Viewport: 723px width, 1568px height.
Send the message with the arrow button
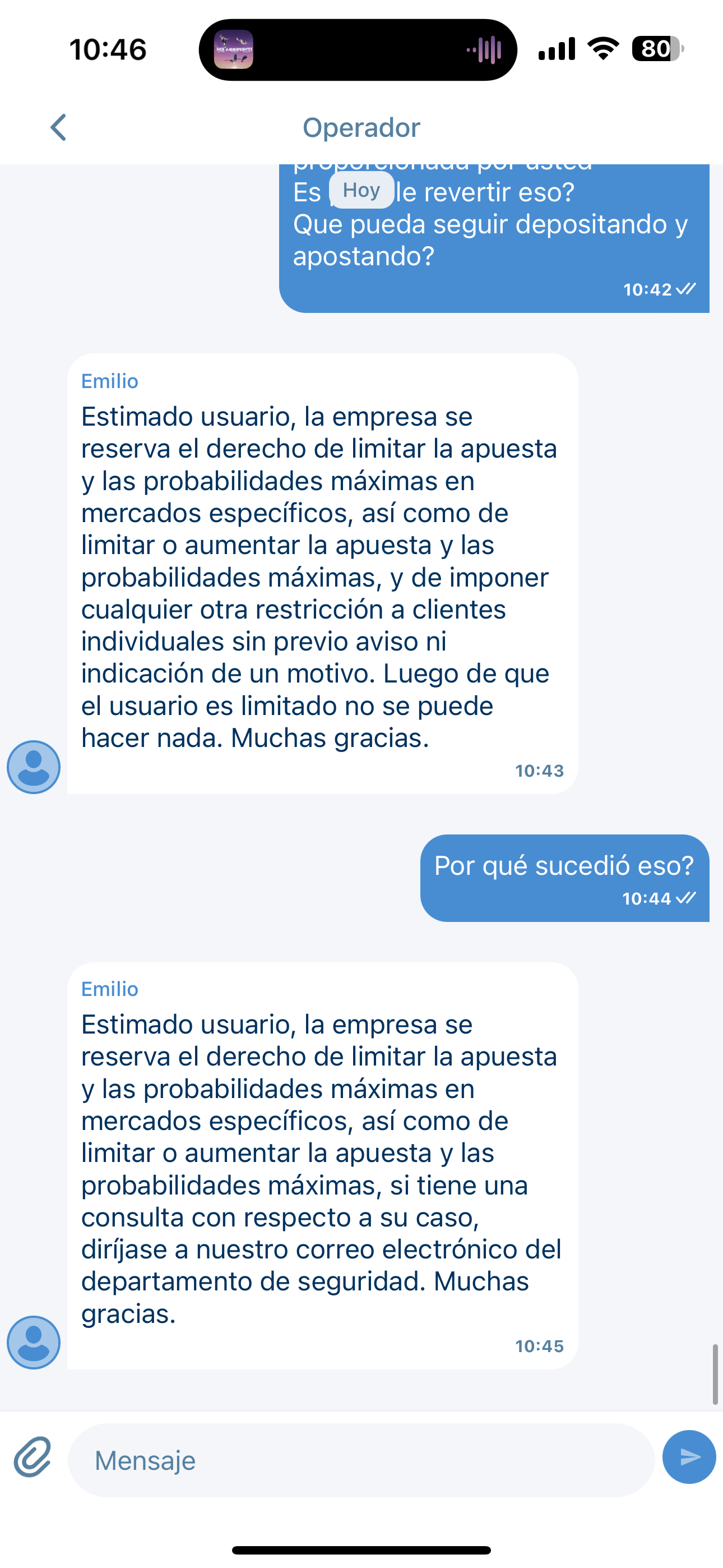(x=688, y=1456)
